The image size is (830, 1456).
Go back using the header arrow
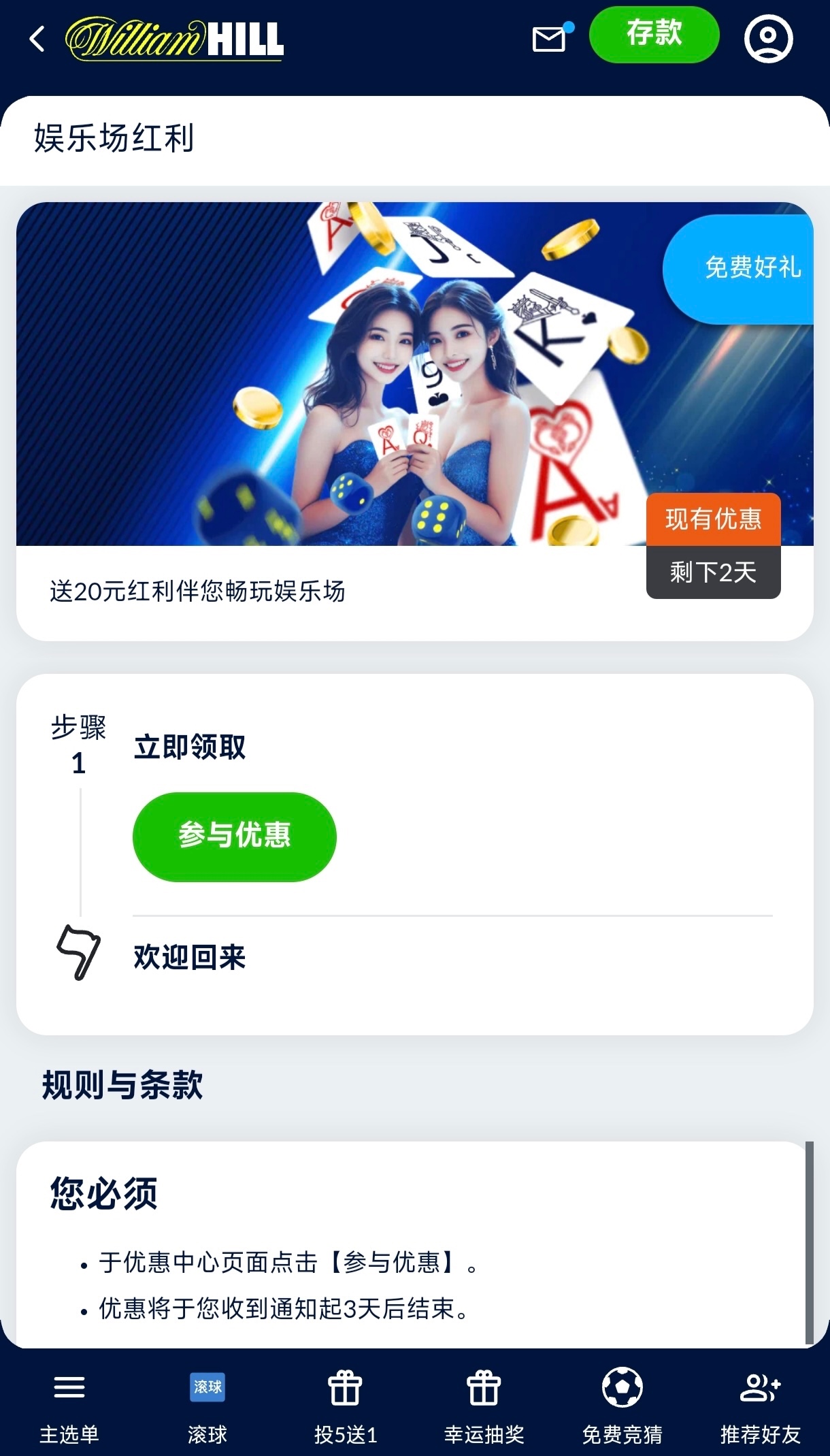pos(38,39)
